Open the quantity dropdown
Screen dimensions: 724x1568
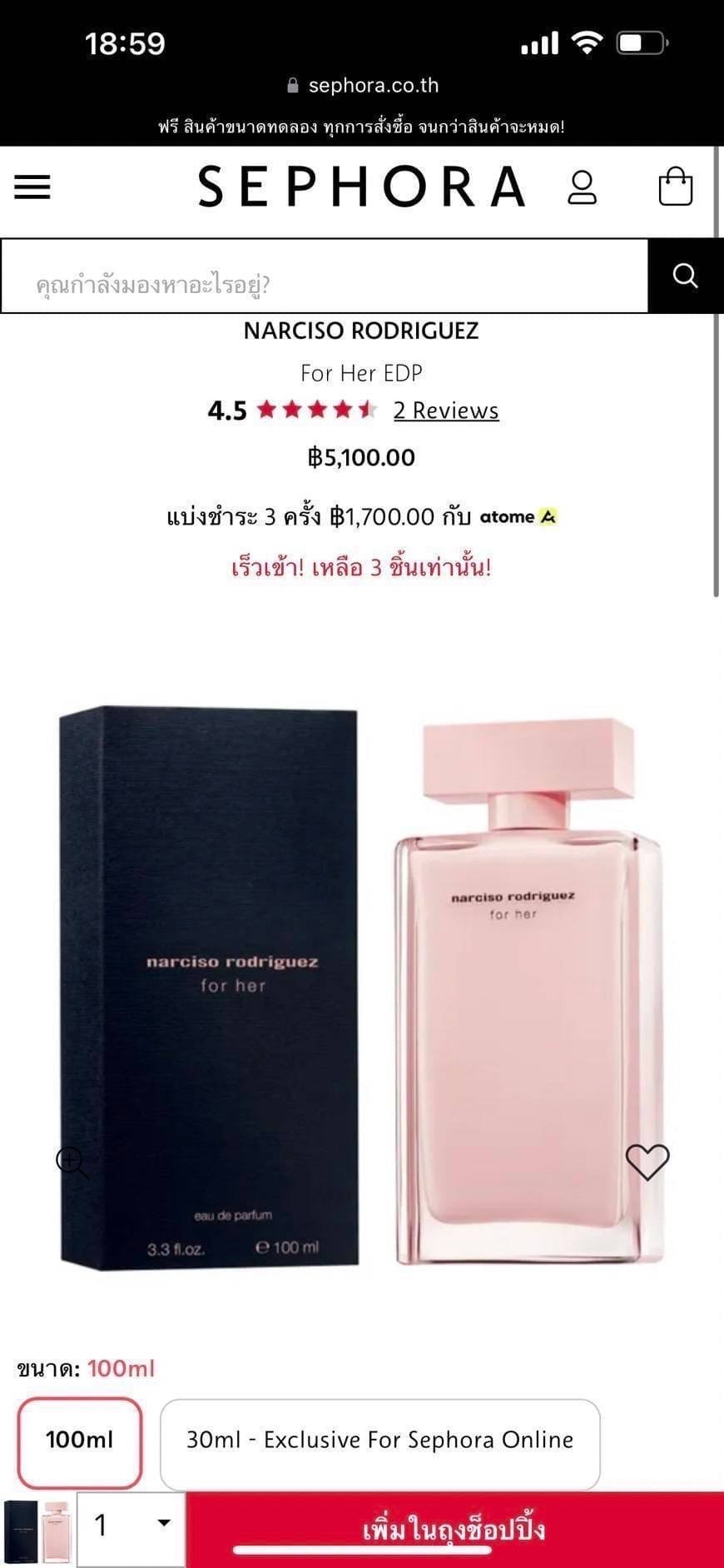[x=131, y=1526]
